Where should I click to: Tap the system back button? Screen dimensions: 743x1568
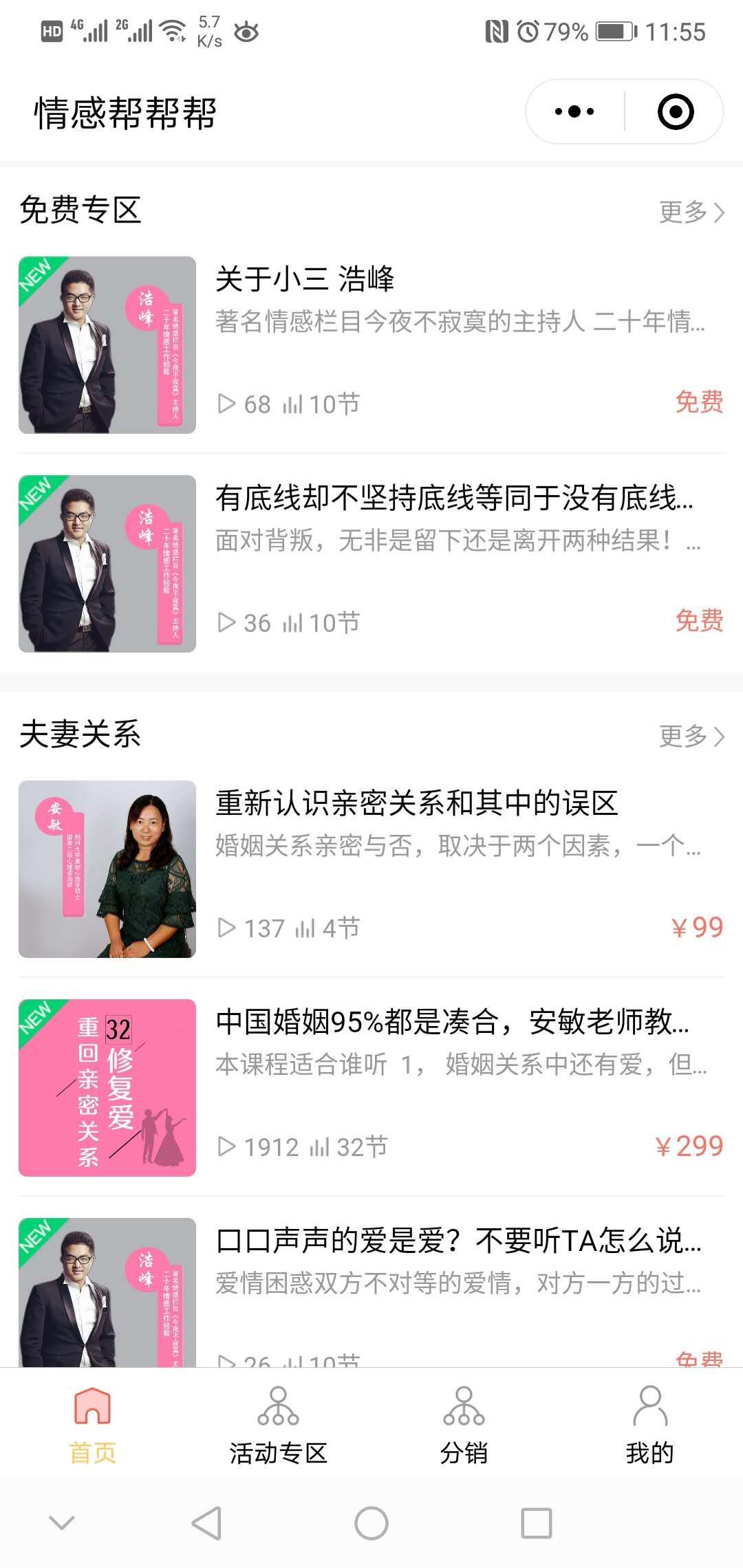click(x=206, y=1523)
